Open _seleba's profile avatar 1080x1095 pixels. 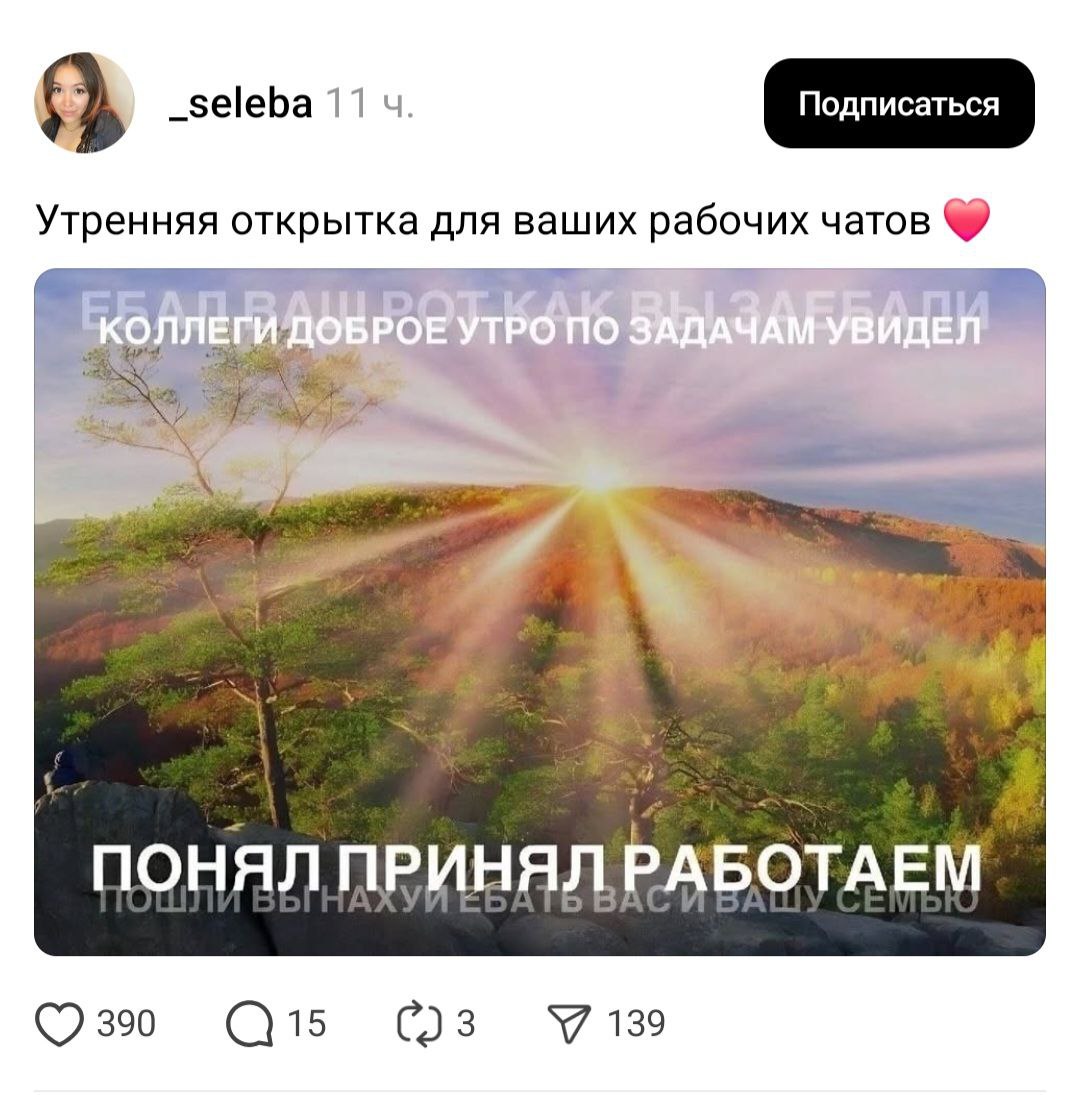[x=84, y=102]
